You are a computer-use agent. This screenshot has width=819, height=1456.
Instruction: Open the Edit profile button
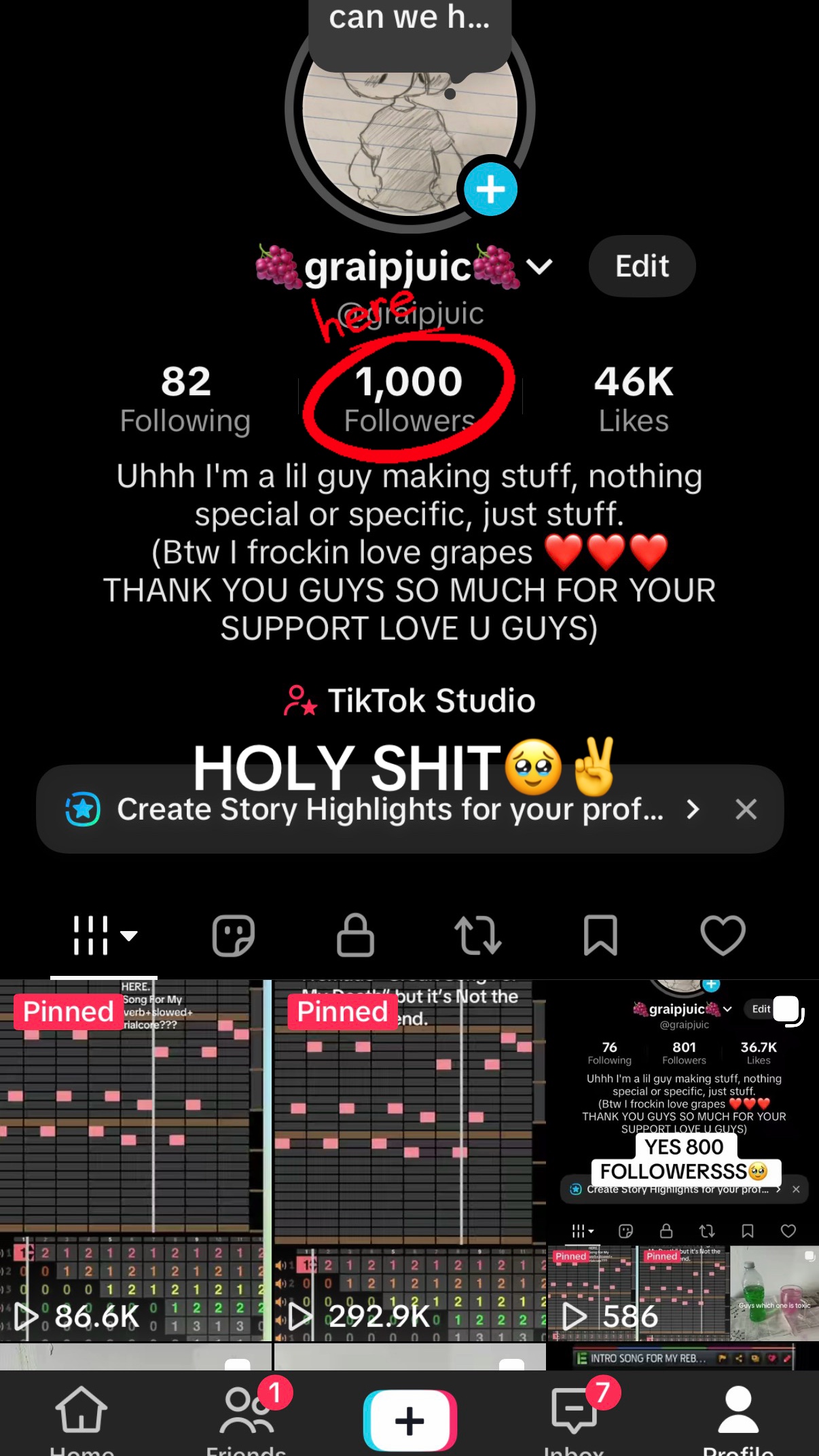[642, 266]
